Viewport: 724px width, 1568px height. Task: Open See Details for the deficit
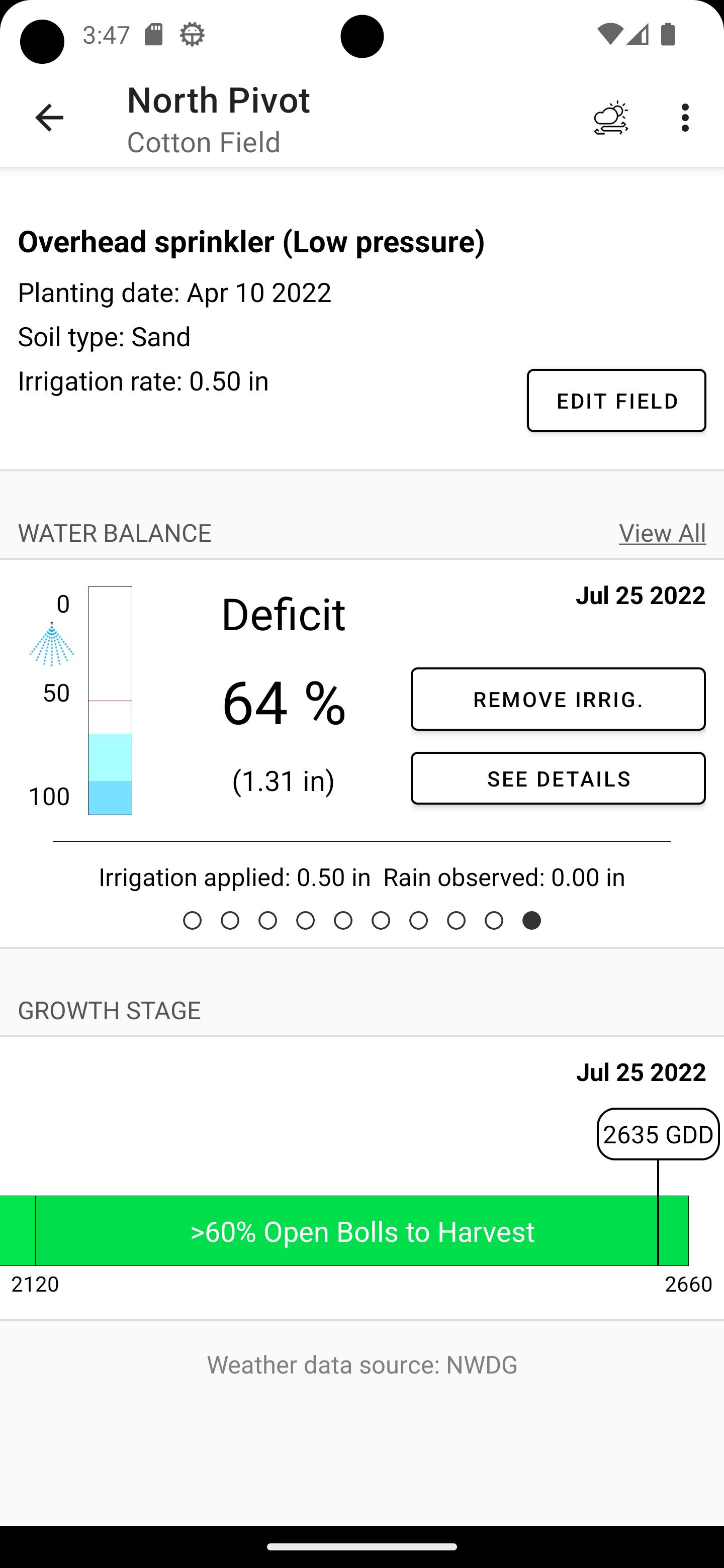click(x=558, y=778)
